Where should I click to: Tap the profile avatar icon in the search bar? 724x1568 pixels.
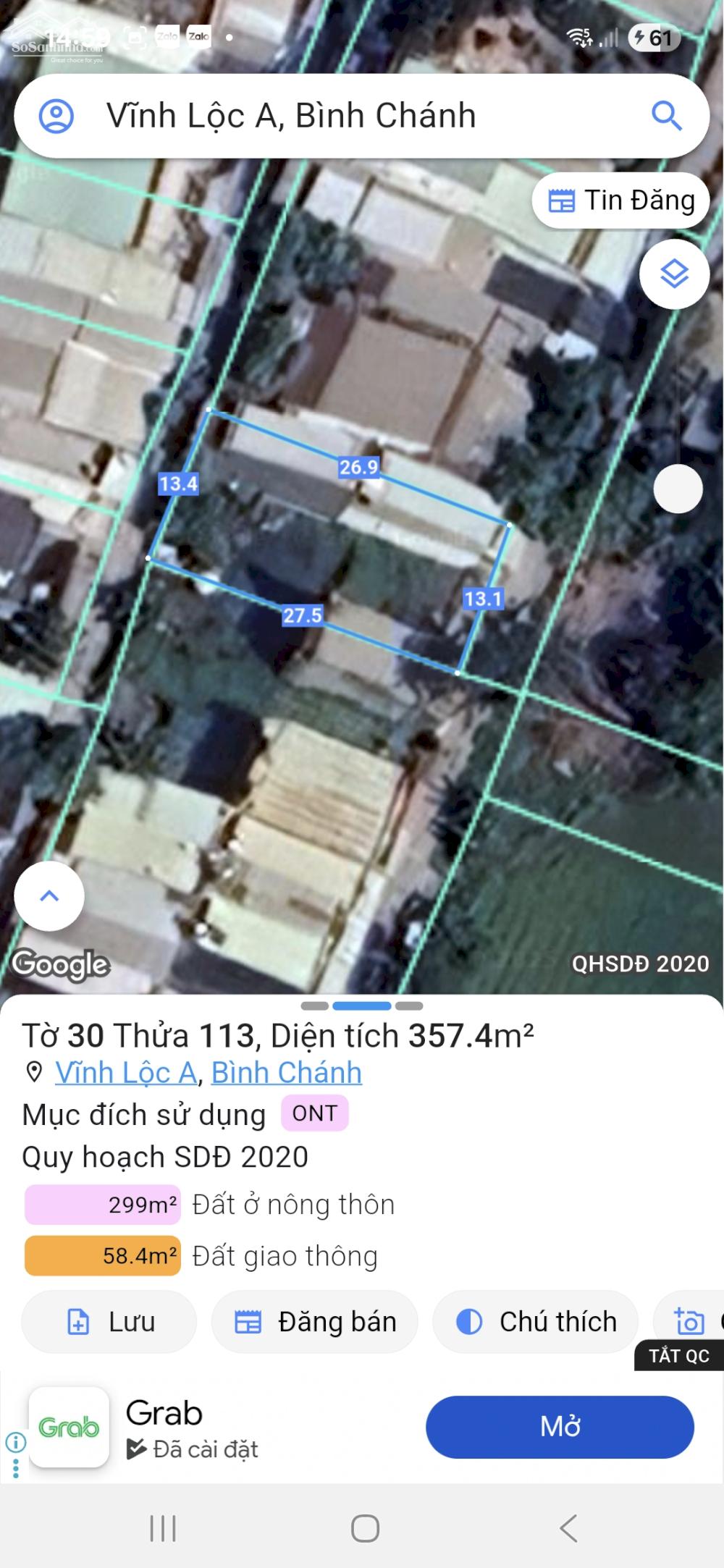click(57, 116)
